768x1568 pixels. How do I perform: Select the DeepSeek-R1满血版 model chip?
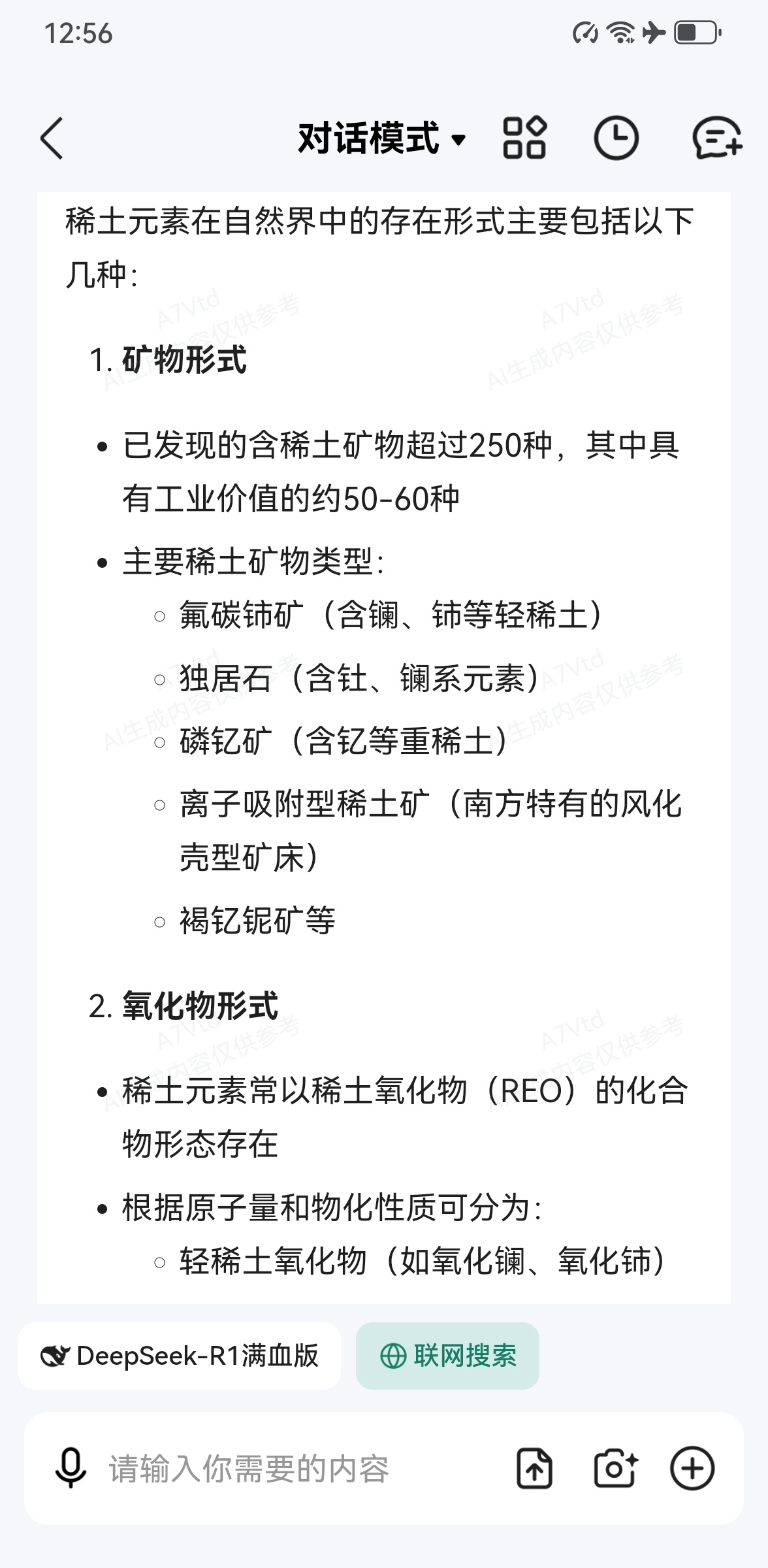coord(180,1356)
